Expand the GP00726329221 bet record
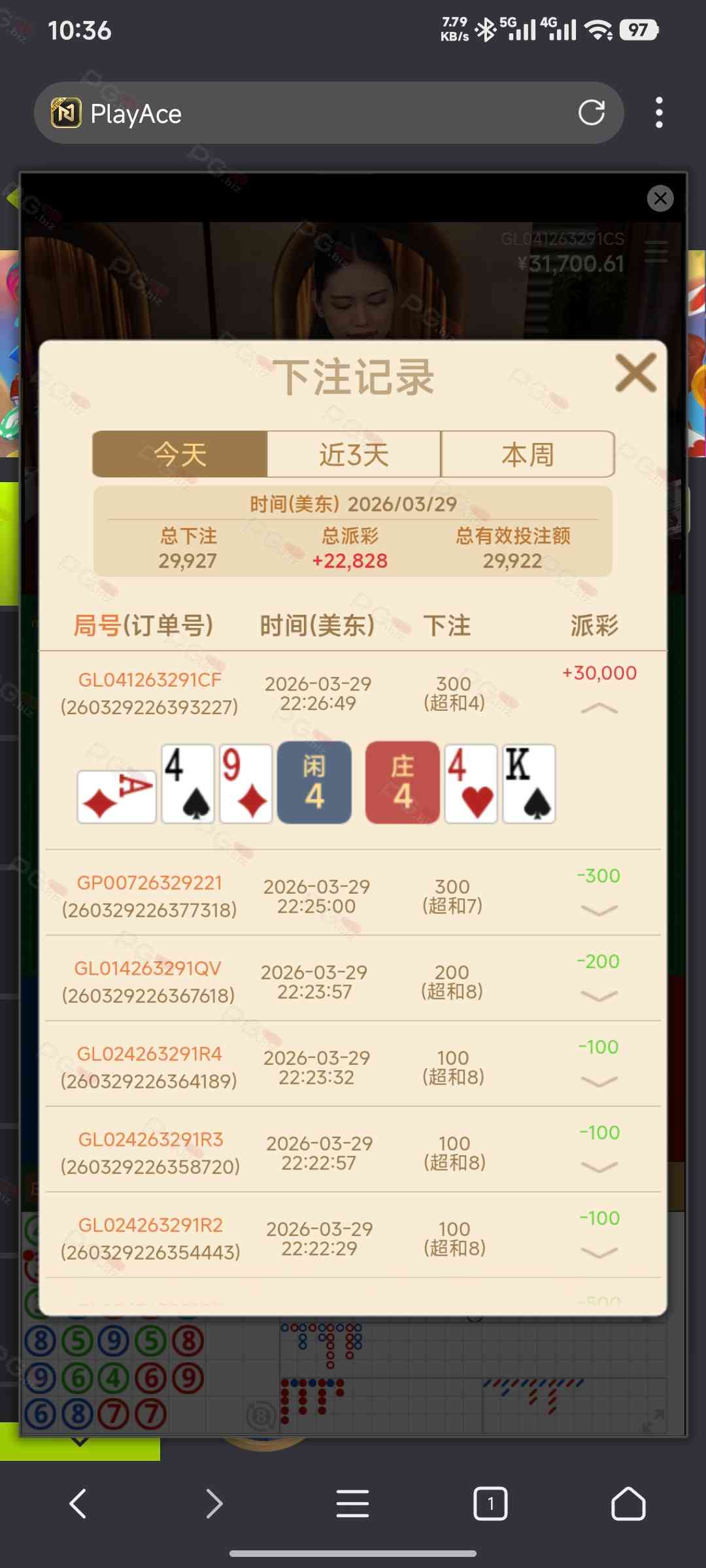This screenshot has height=1568, width=706. click(599, 910)
